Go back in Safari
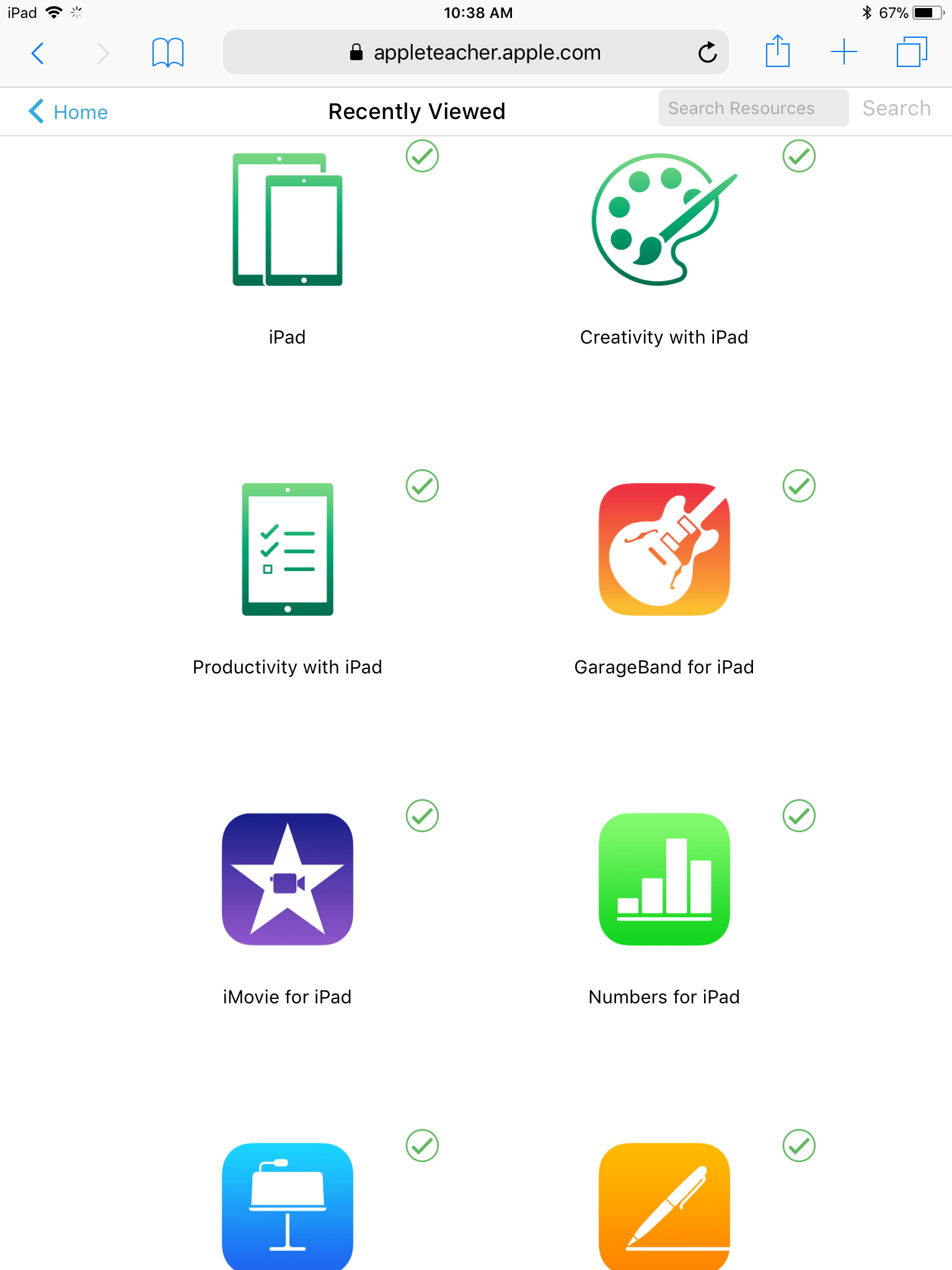 coord(38,53)
